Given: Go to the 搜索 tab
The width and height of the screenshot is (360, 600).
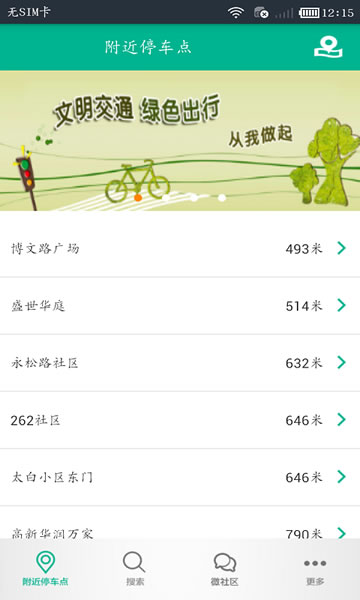Looking at the screenshot, I should [x=135, y=569].
